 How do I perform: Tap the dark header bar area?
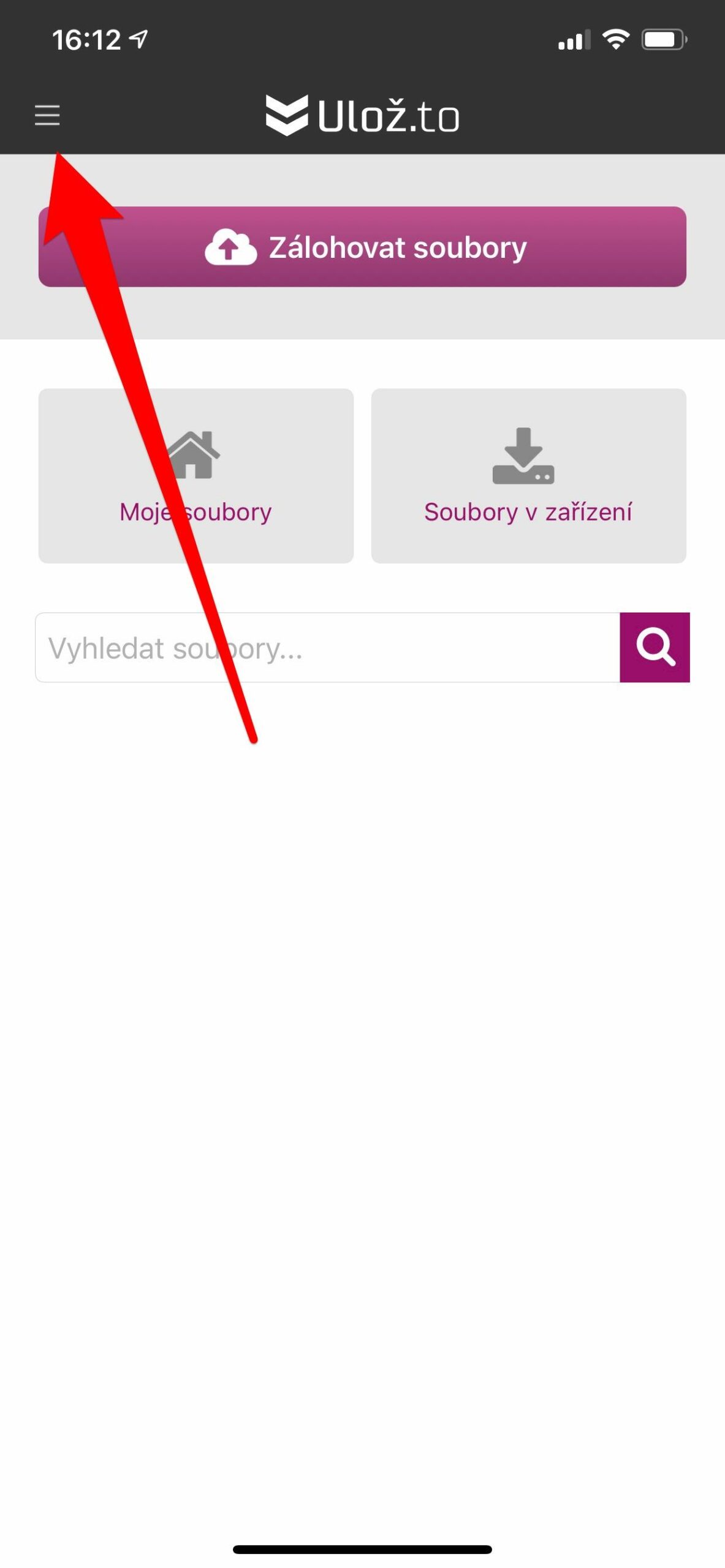(x=552, y=115)
